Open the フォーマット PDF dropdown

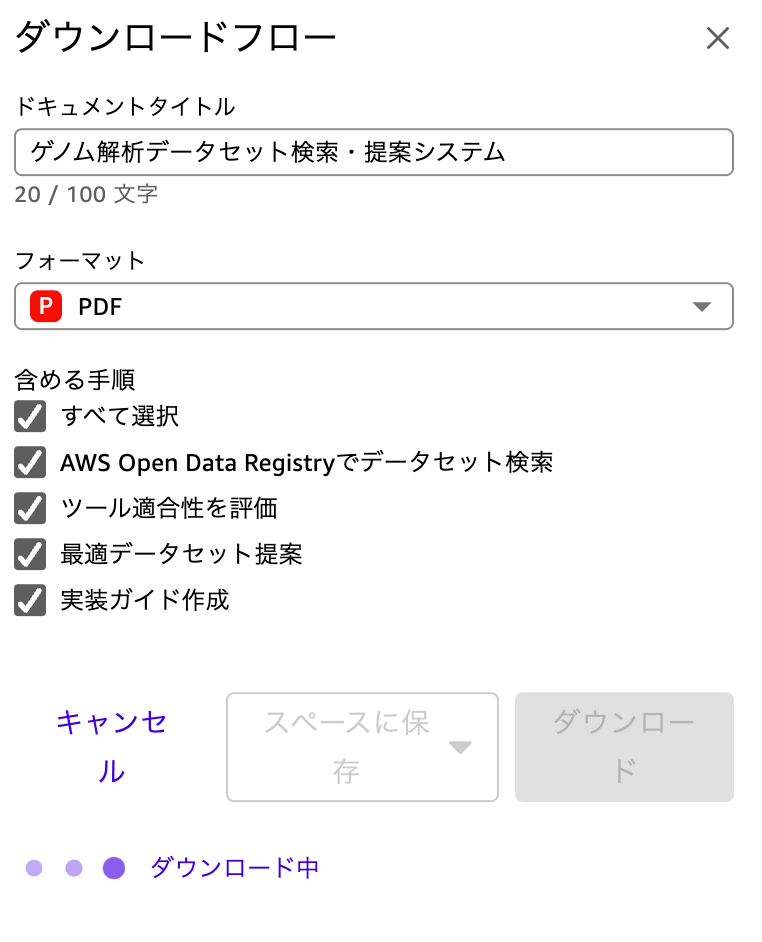[373, 306]
